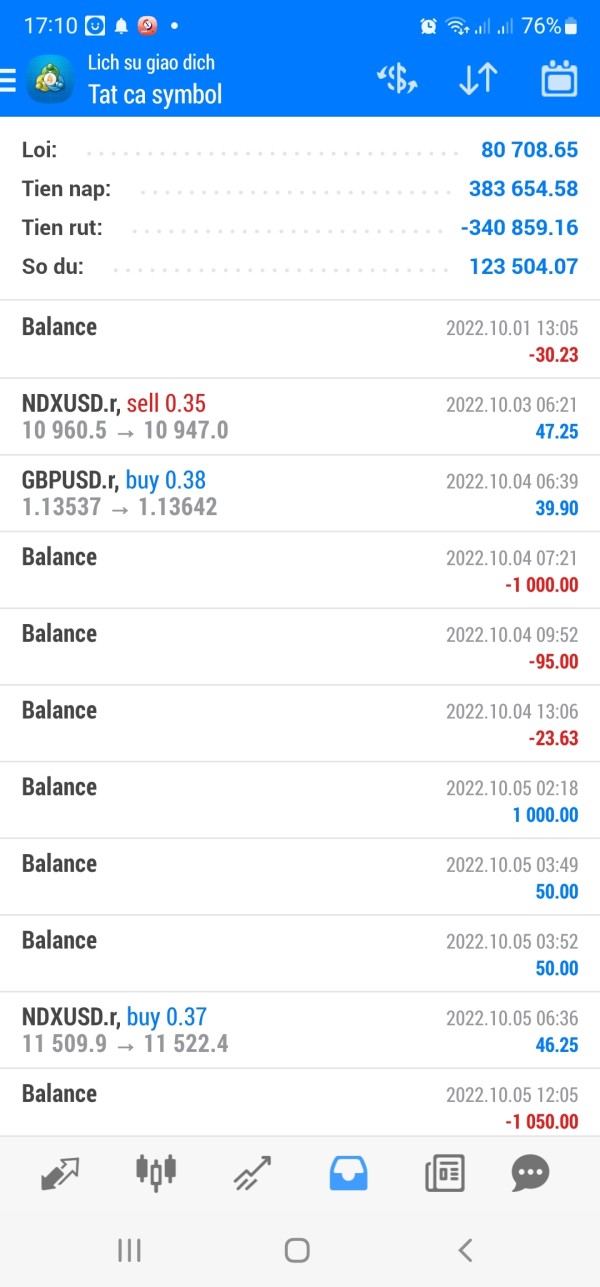The image size is (600, 1287).
Task: Open the GBPUSD.r buy 0.38 deal
Action: [300, 494]
